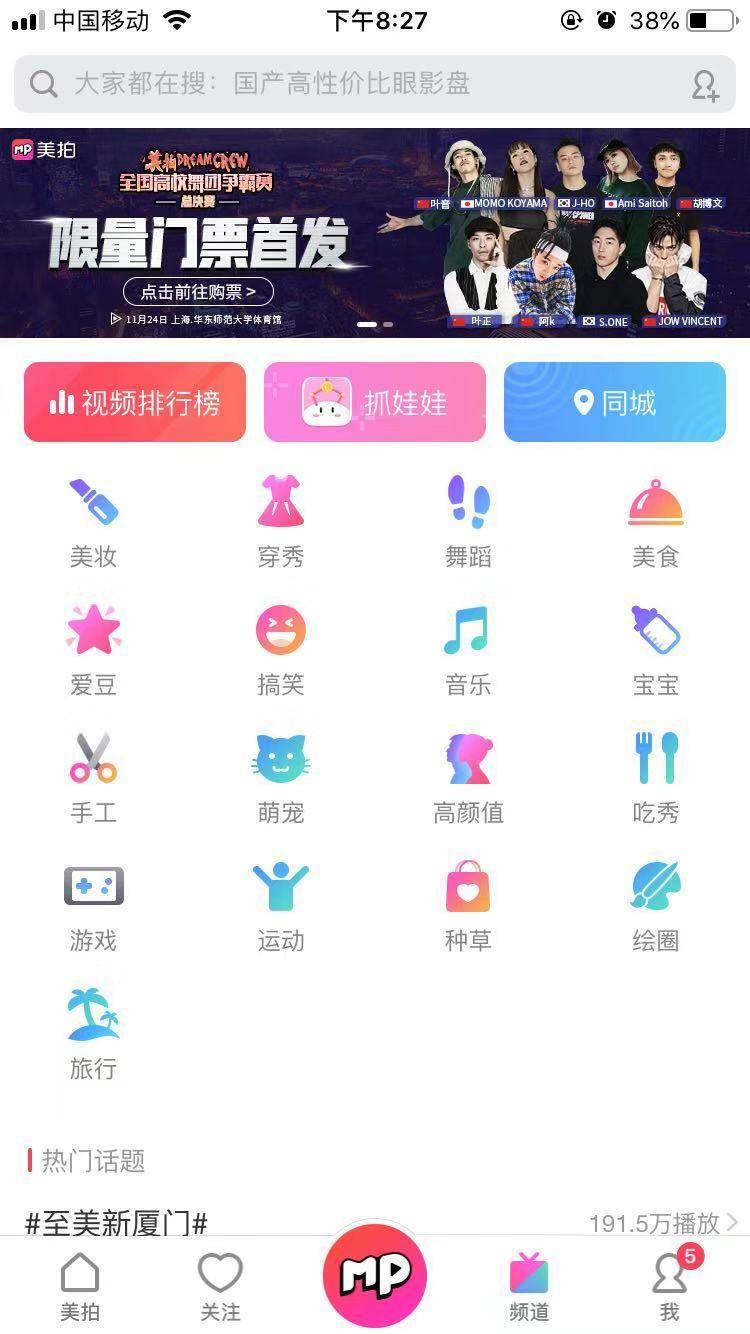750x1334 pixels.
Task: Open the 萌宠 pets channel
Action: [x=280, y=778]
